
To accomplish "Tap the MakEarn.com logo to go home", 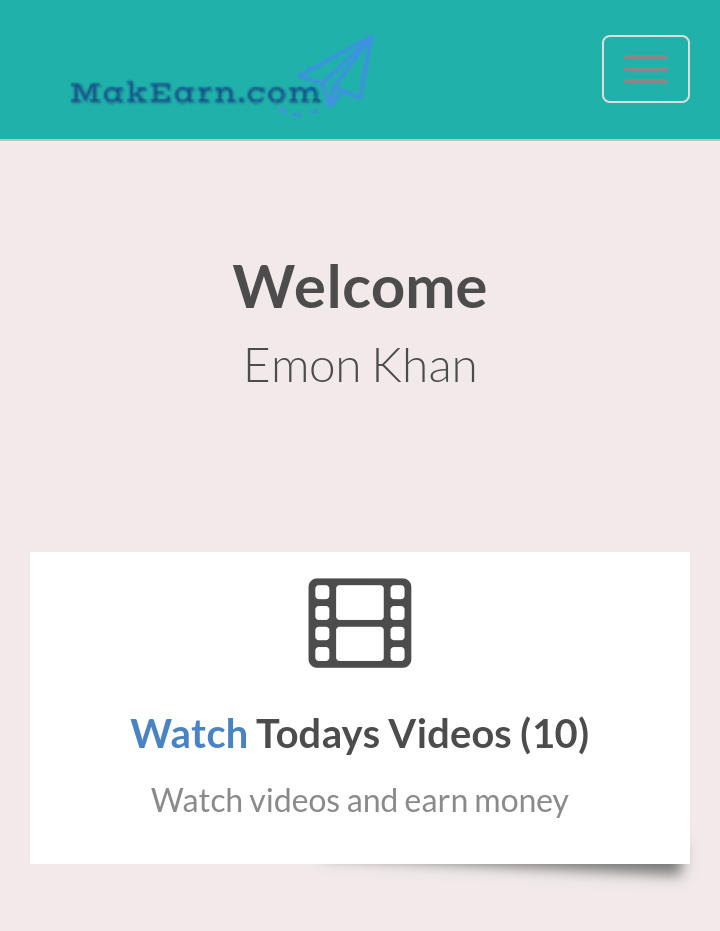I will pyautogui.click(x=221, y=79).
